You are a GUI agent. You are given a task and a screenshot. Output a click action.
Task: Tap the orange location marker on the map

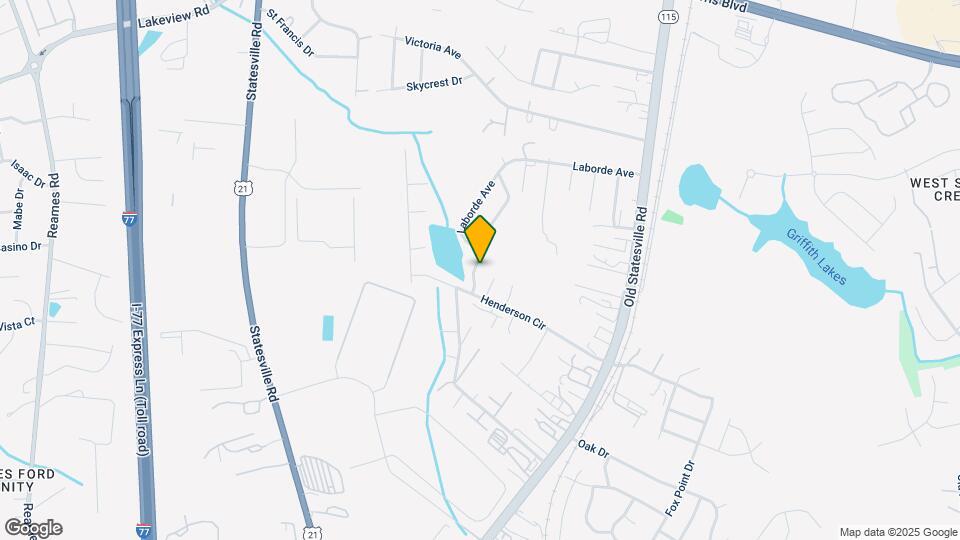click(x=481, y=239)
